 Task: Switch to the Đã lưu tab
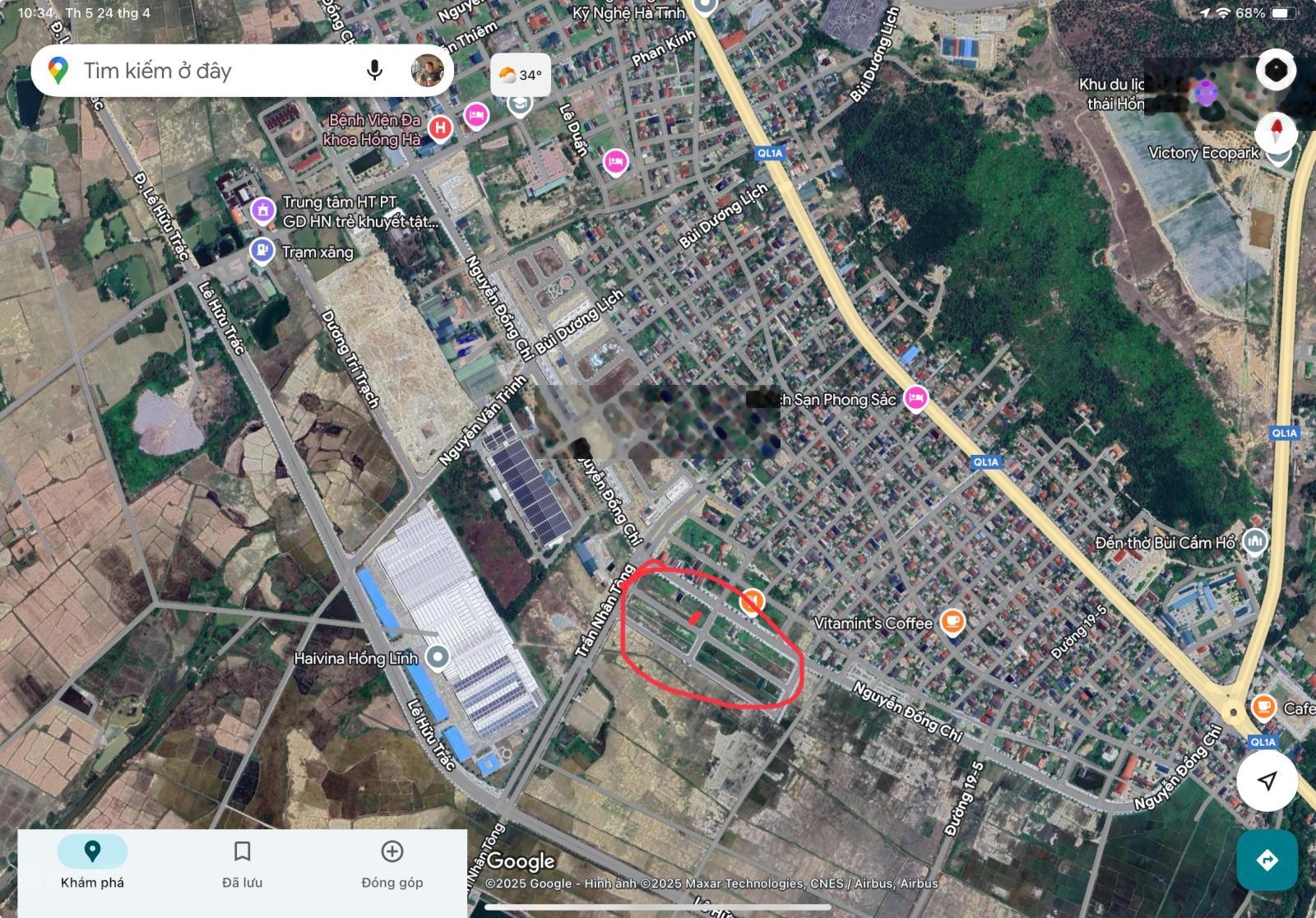[242, 862]
